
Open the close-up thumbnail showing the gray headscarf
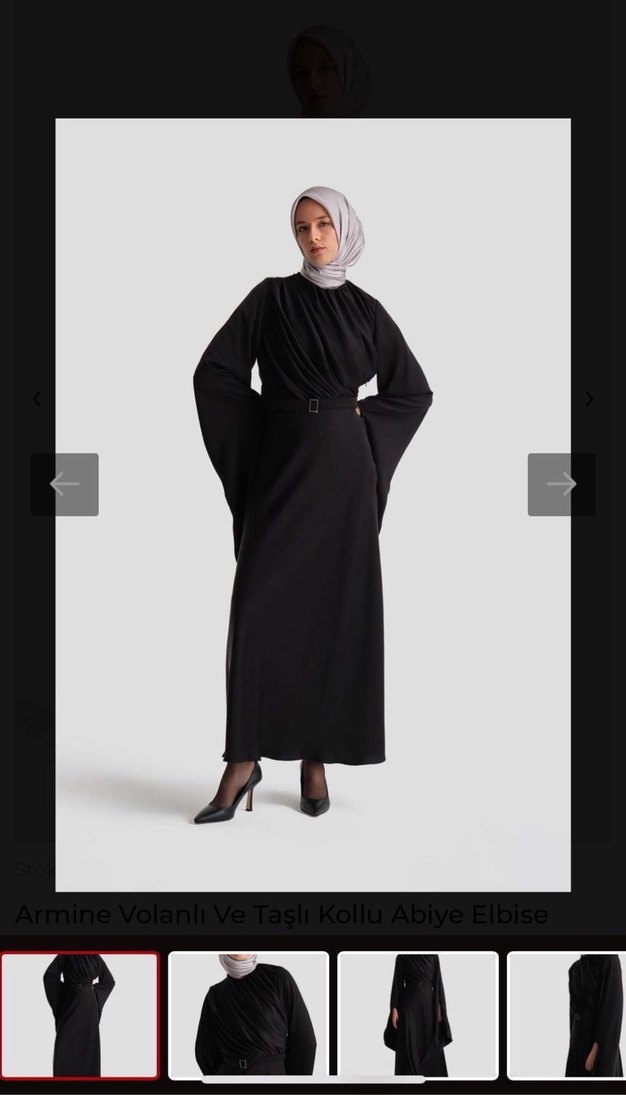(x=248, y=1015)
